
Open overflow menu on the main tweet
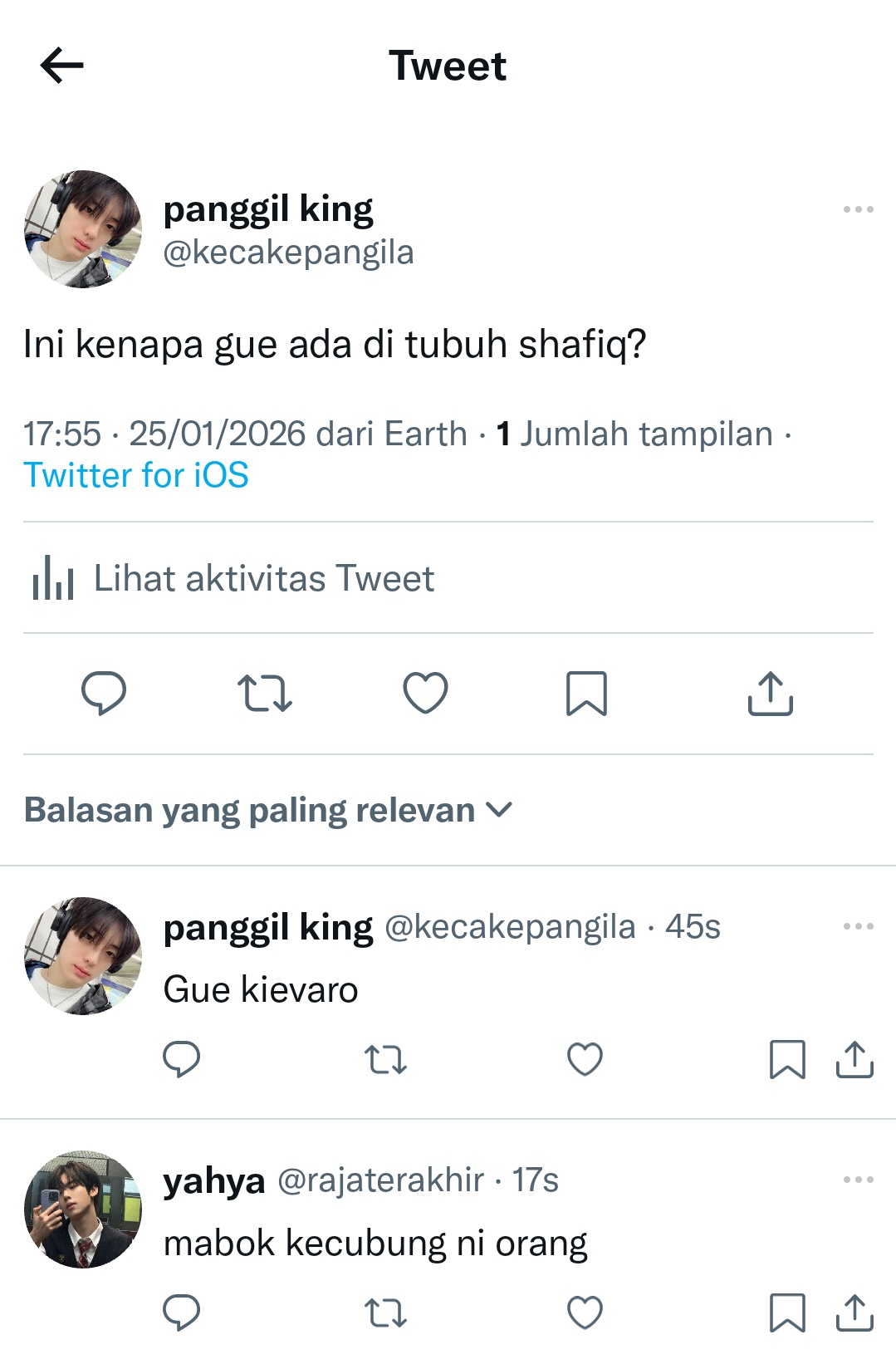coord(858,209)
